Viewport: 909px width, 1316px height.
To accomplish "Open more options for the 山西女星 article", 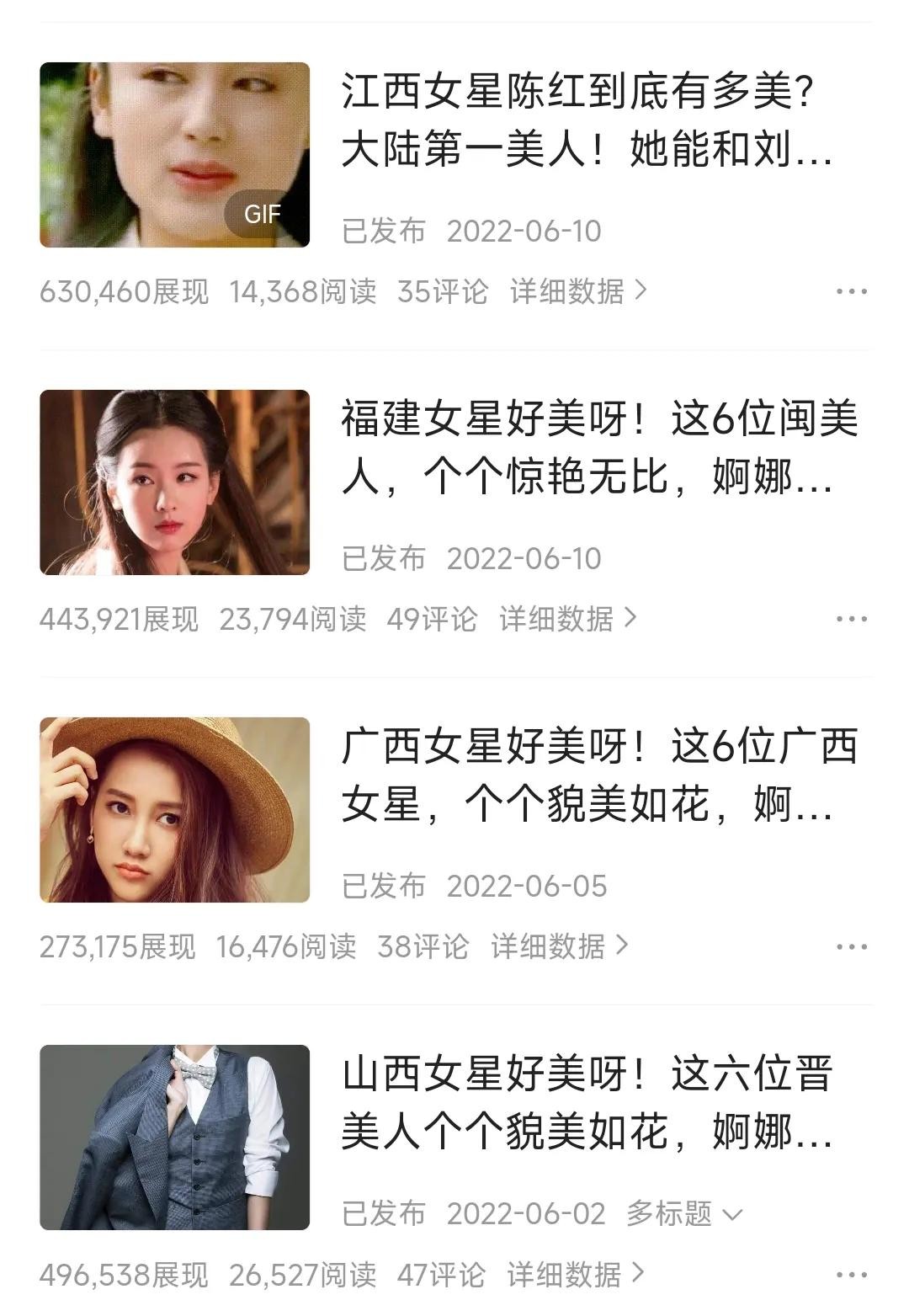I will [851, 1274].
